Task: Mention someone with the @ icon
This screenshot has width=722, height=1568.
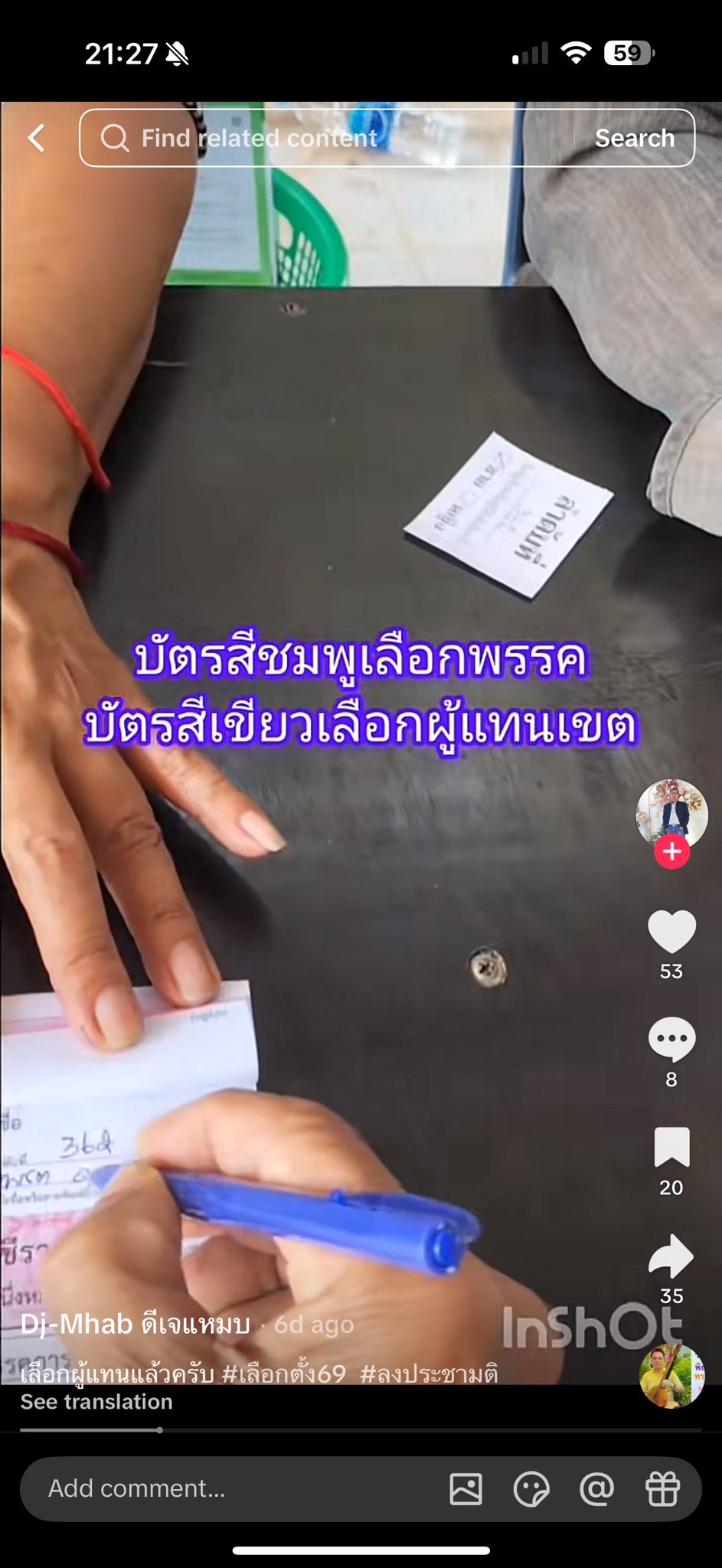Action: click(x=596, y=1489)
